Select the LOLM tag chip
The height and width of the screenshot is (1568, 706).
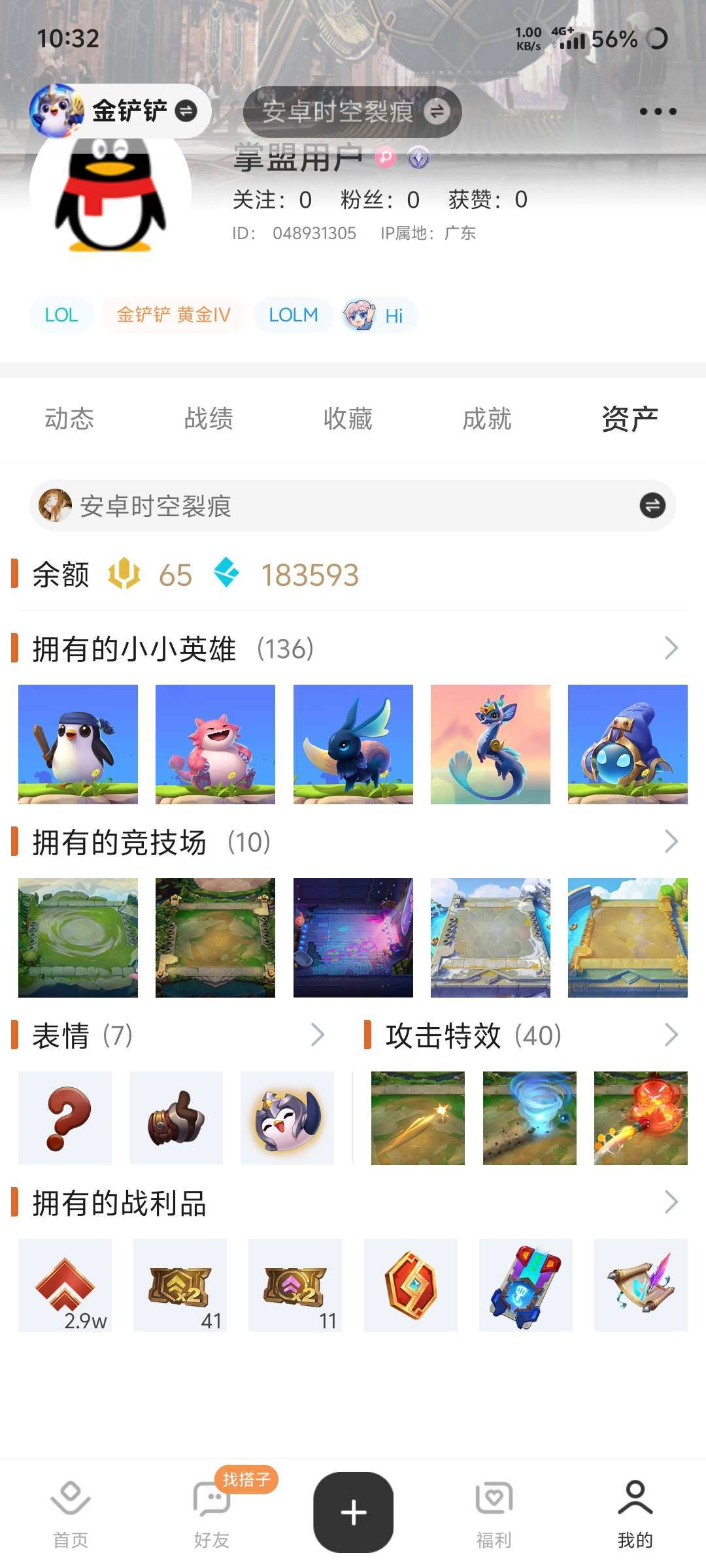(x=294, y=315)
